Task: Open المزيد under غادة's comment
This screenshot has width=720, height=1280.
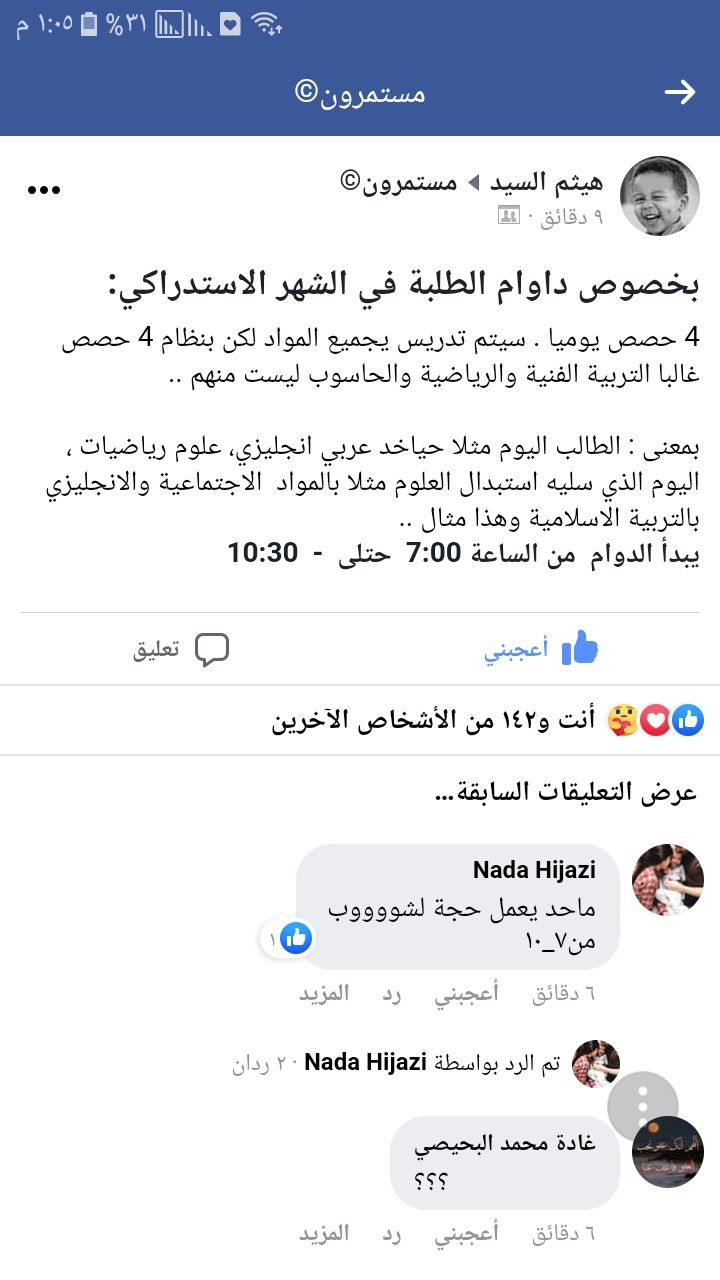Action: pos(324,1233)
